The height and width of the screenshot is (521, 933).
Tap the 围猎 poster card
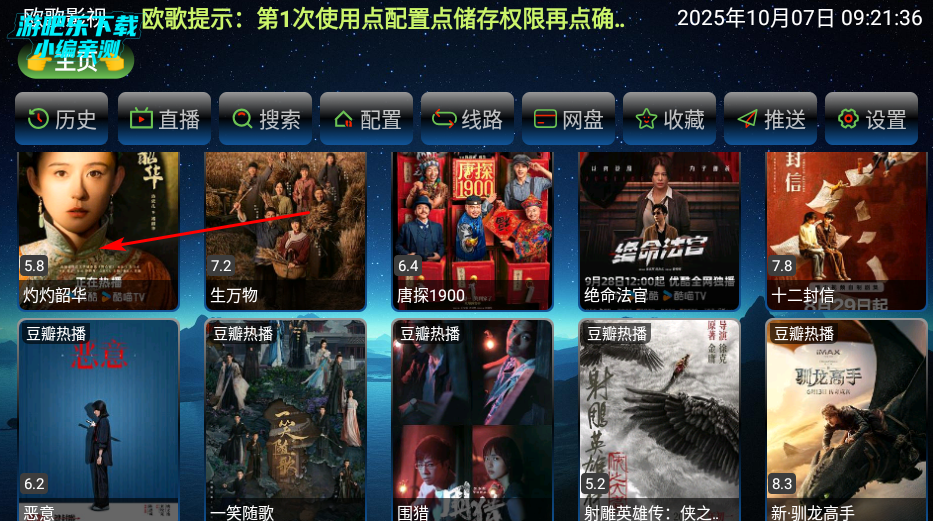click(472, 420)
